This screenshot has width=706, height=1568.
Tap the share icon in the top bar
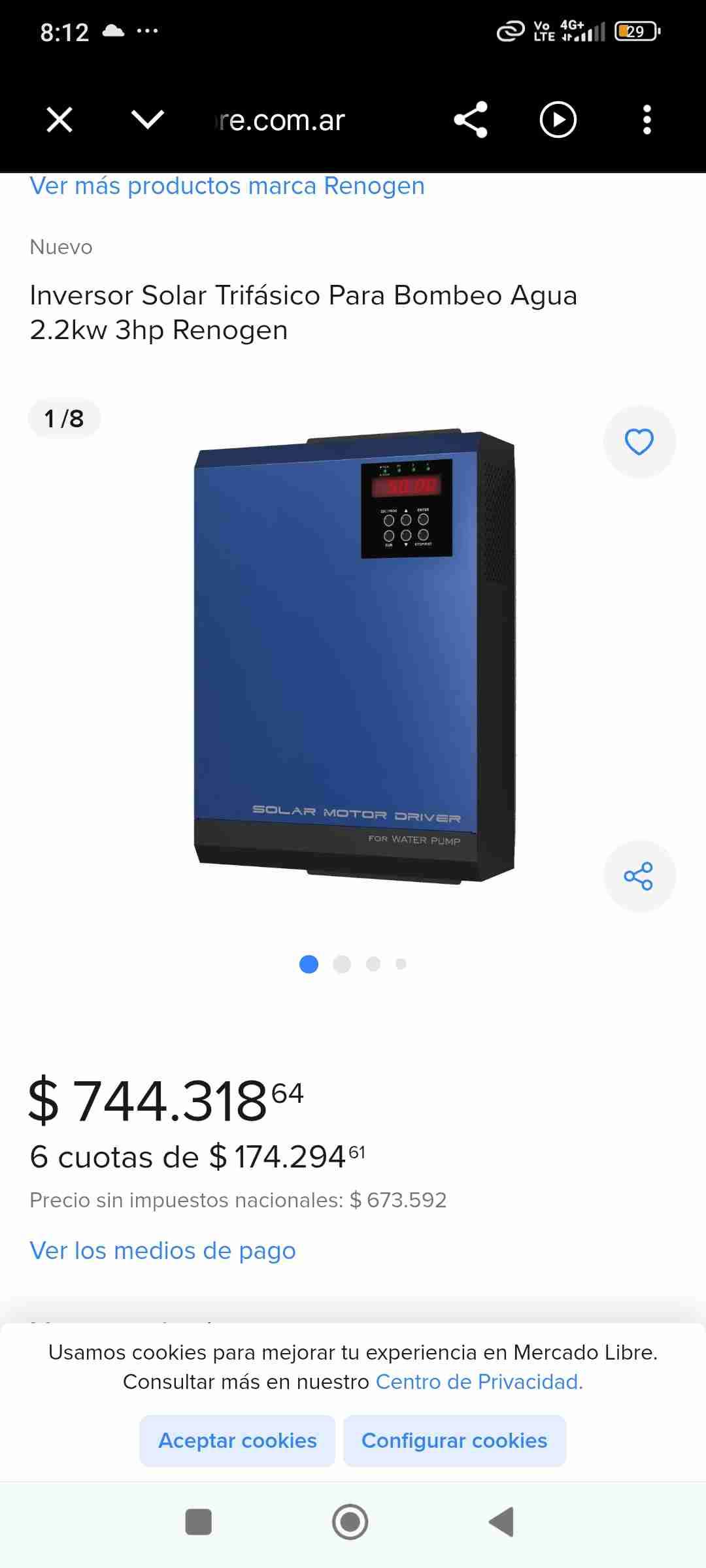469,121
